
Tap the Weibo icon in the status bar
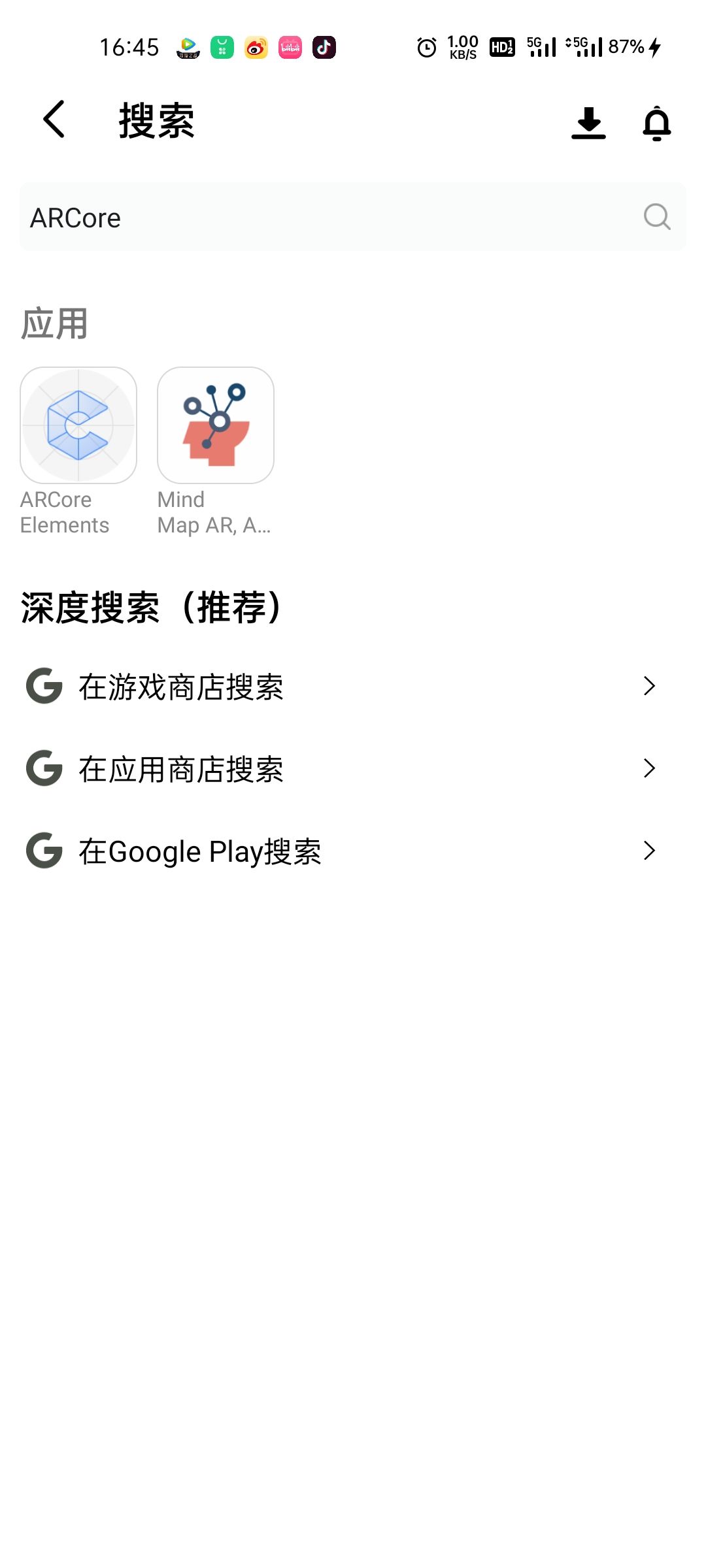coord(255,46)
